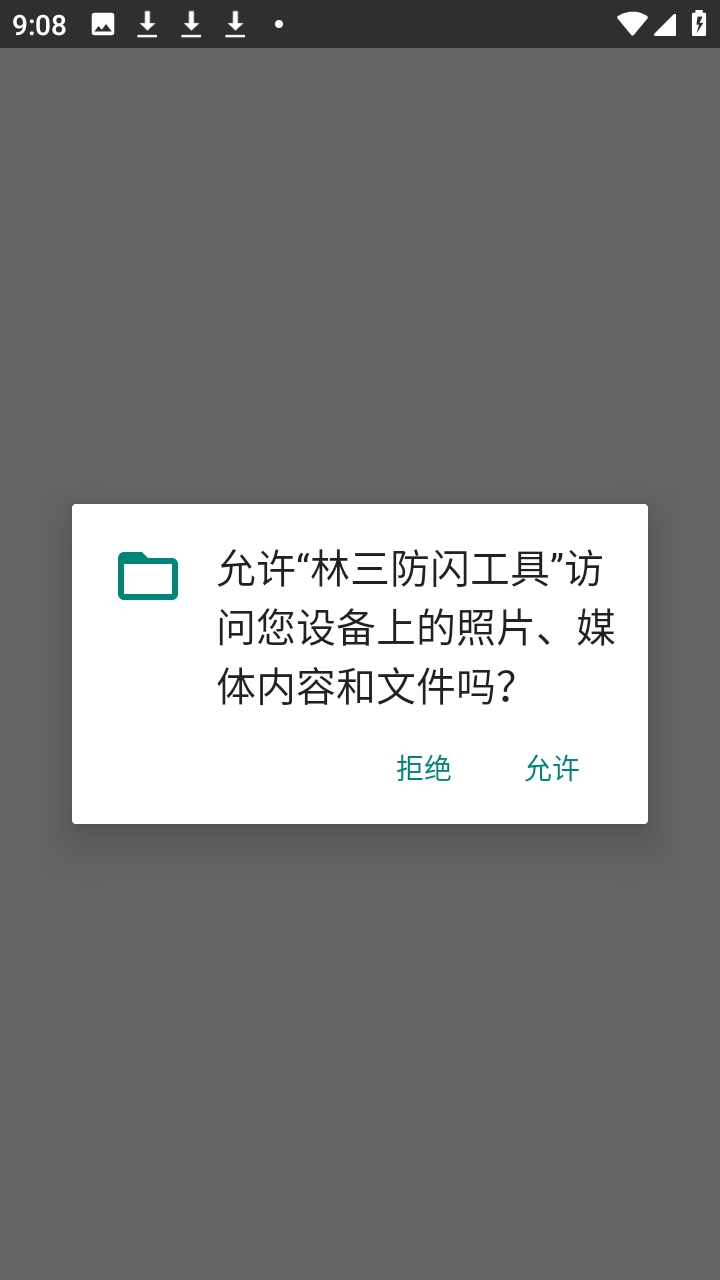Tap 允许 to grant file access
Viewport: 720px width, 1280px height.
click(552, 768)
